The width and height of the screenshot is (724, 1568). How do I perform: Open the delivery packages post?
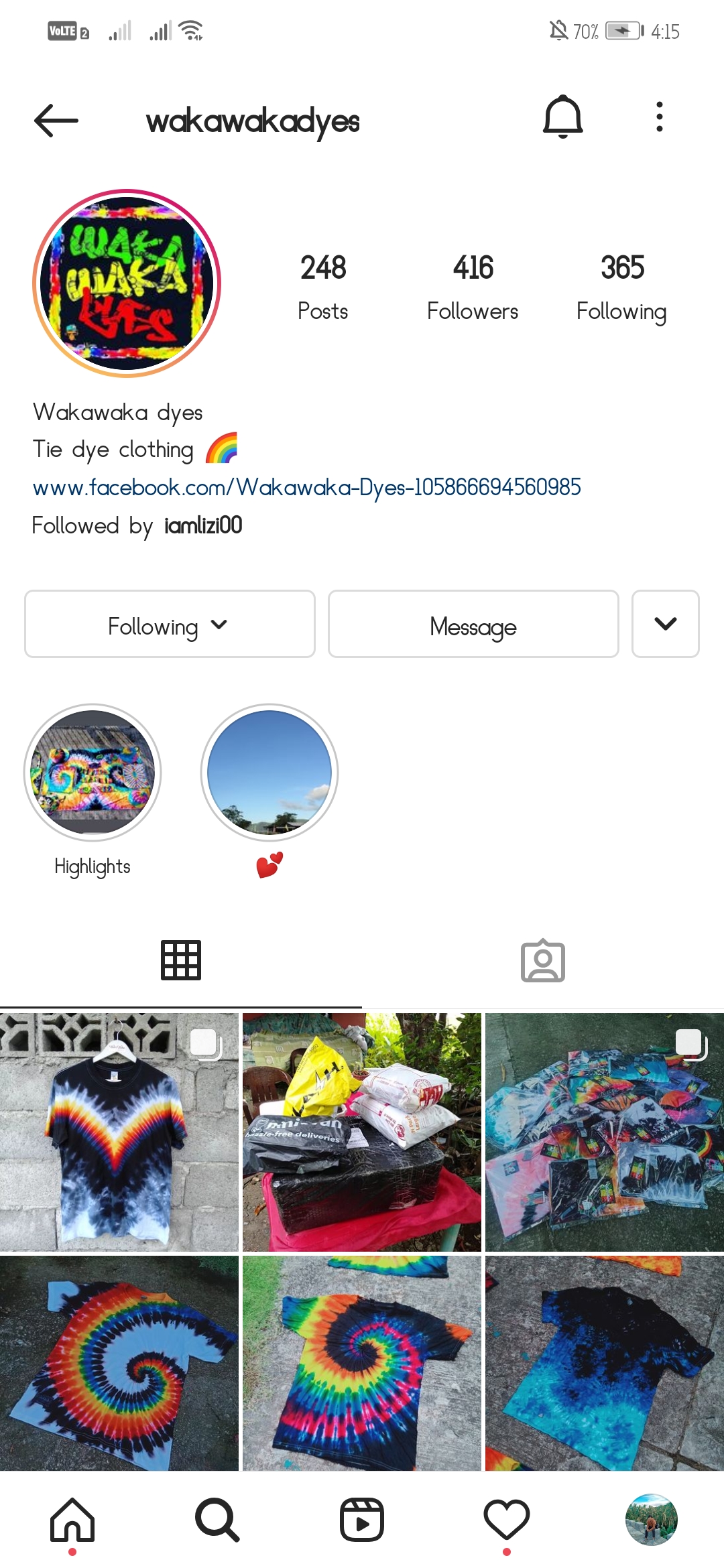tap(362, 1132)
